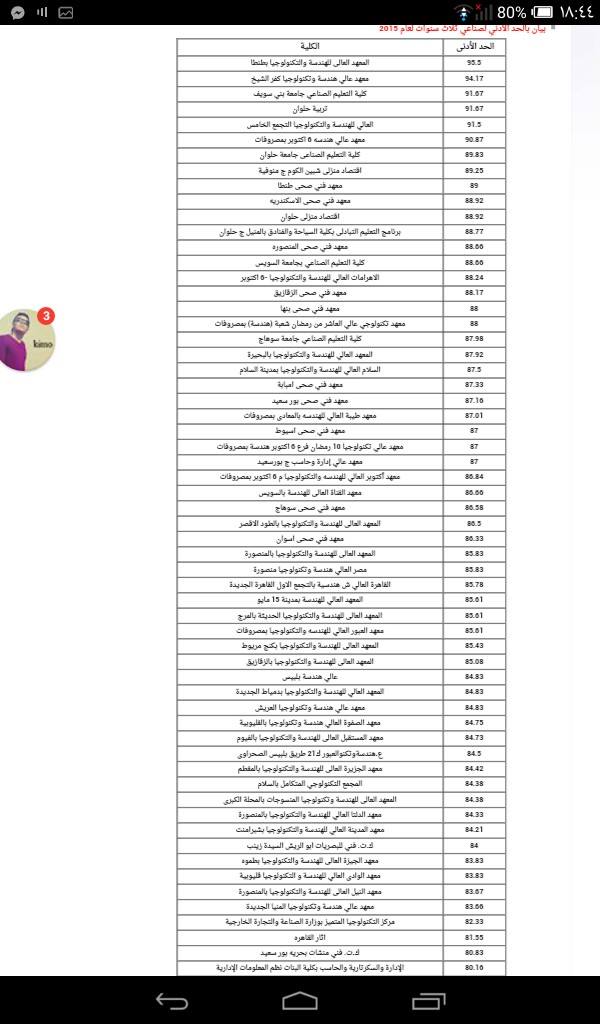Viewport: 600px width, 1024px height.
Task: Tap the home button in navigation bar
Action: click(300, 1001)
